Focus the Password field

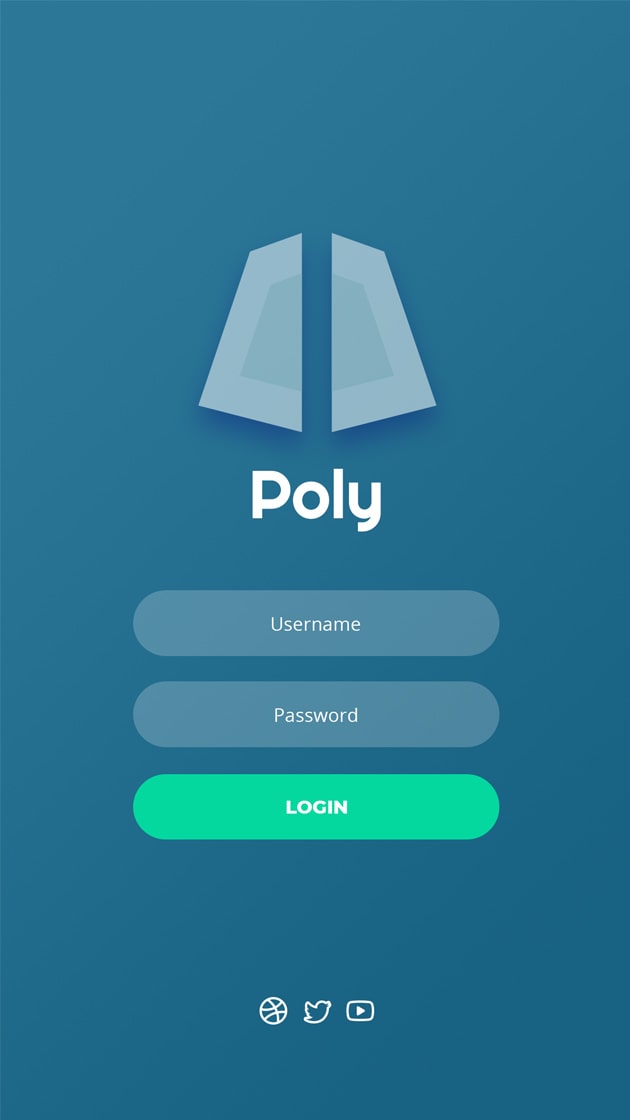click(316, 715)
